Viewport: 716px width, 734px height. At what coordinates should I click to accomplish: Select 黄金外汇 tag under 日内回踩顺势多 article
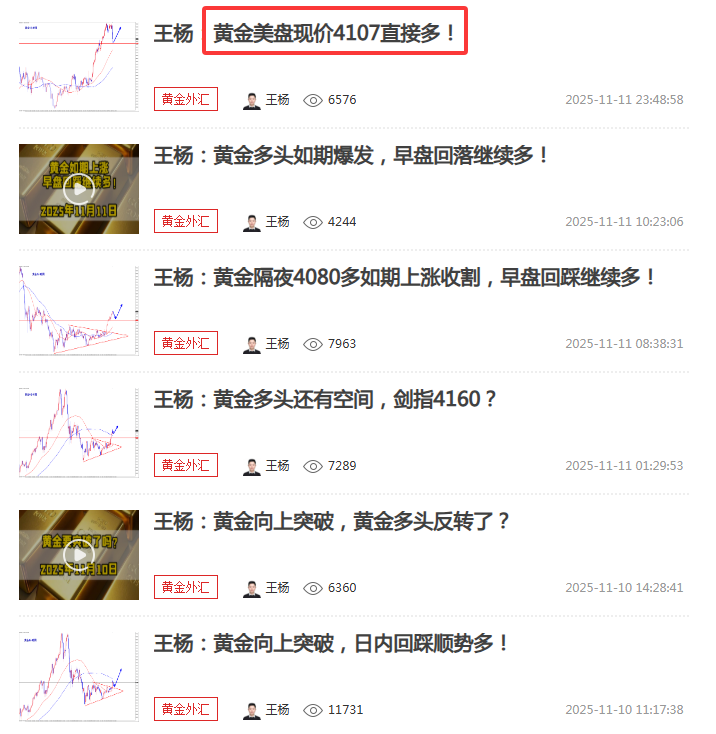(185, 709)
